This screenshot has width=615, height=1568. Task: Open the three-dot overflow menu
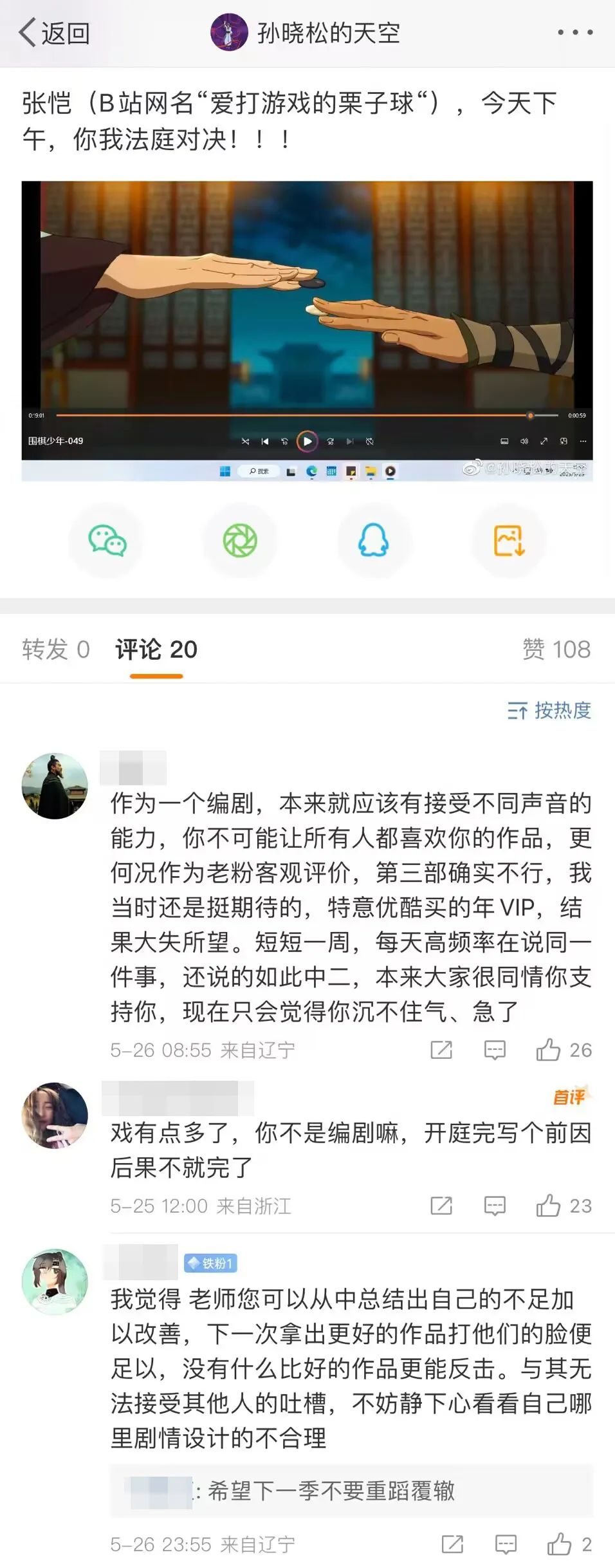575,32
